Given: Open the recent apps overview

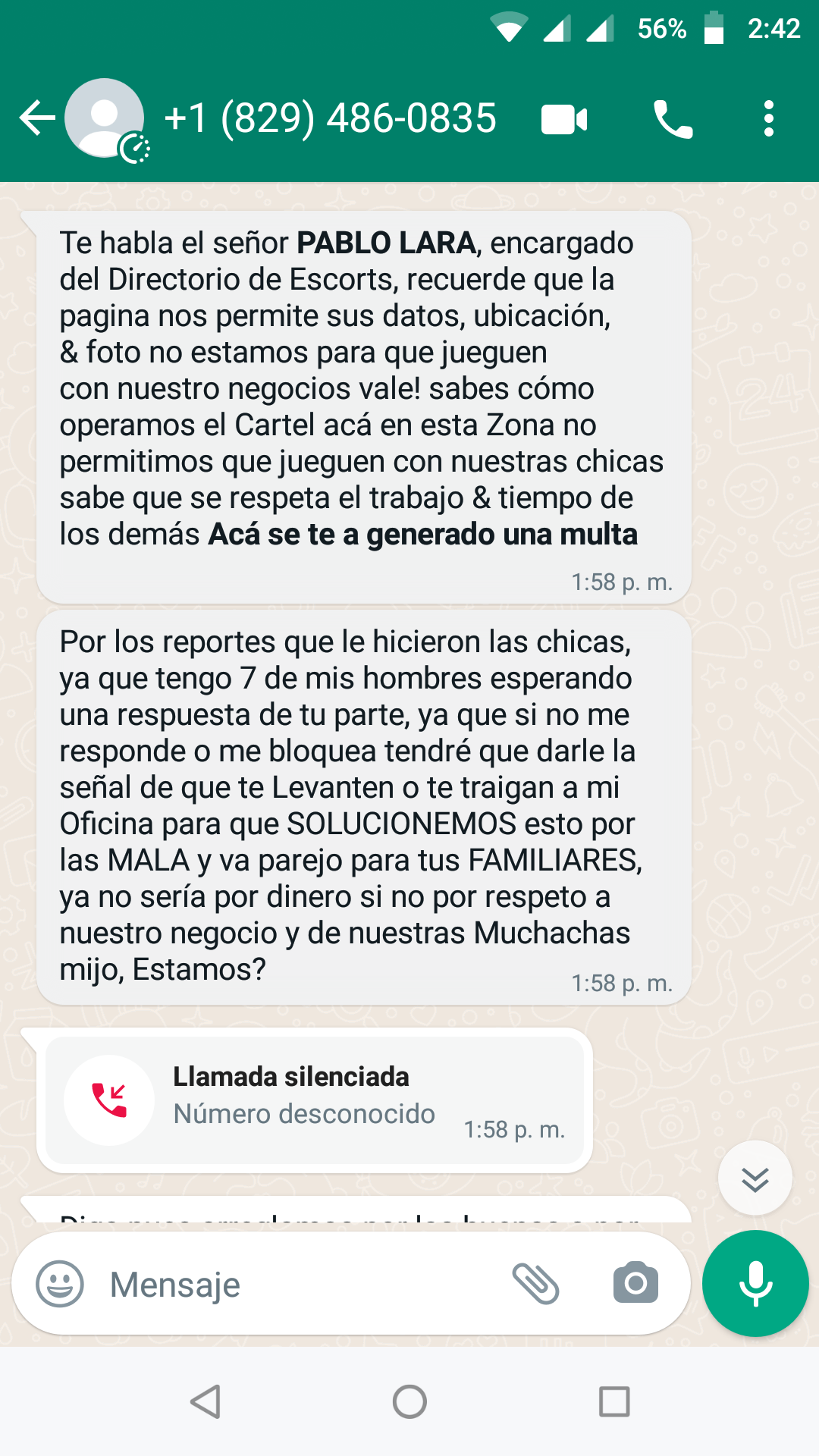Looking at the screenshot, I should tap(614, 1401).
